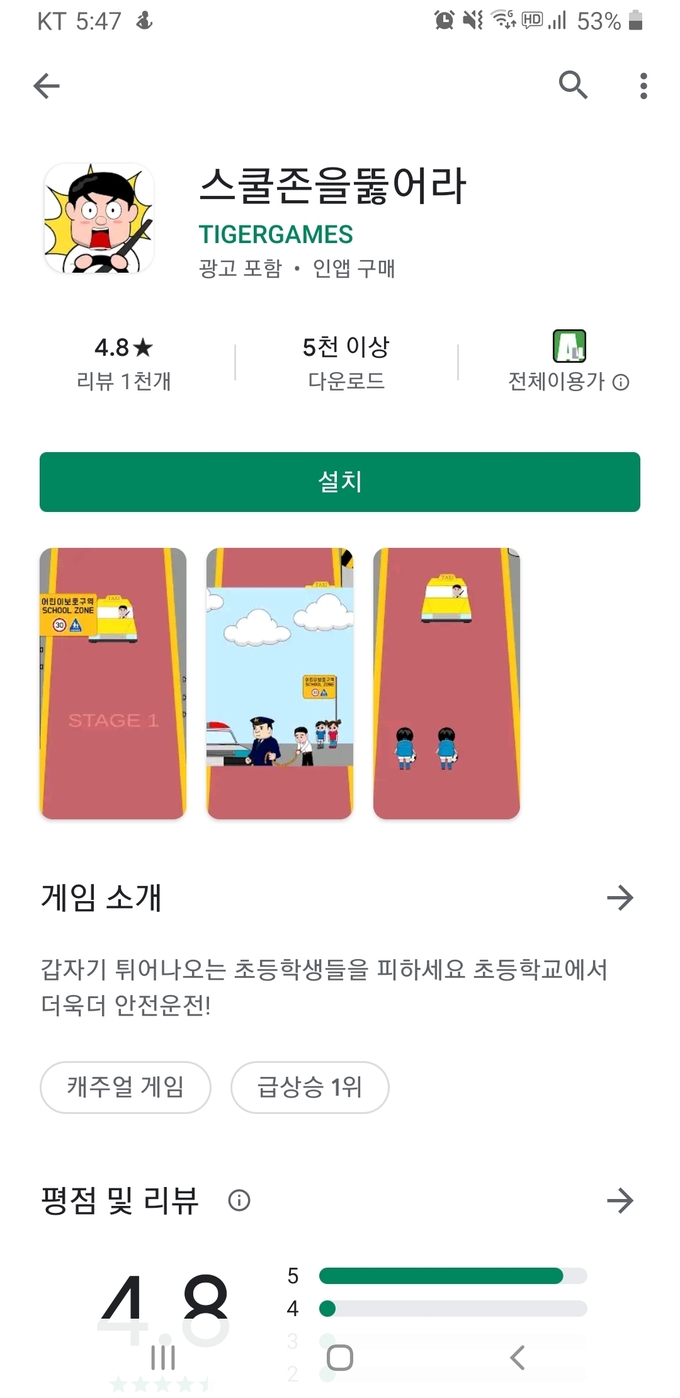Open the recent apps view

point(163,1357)
